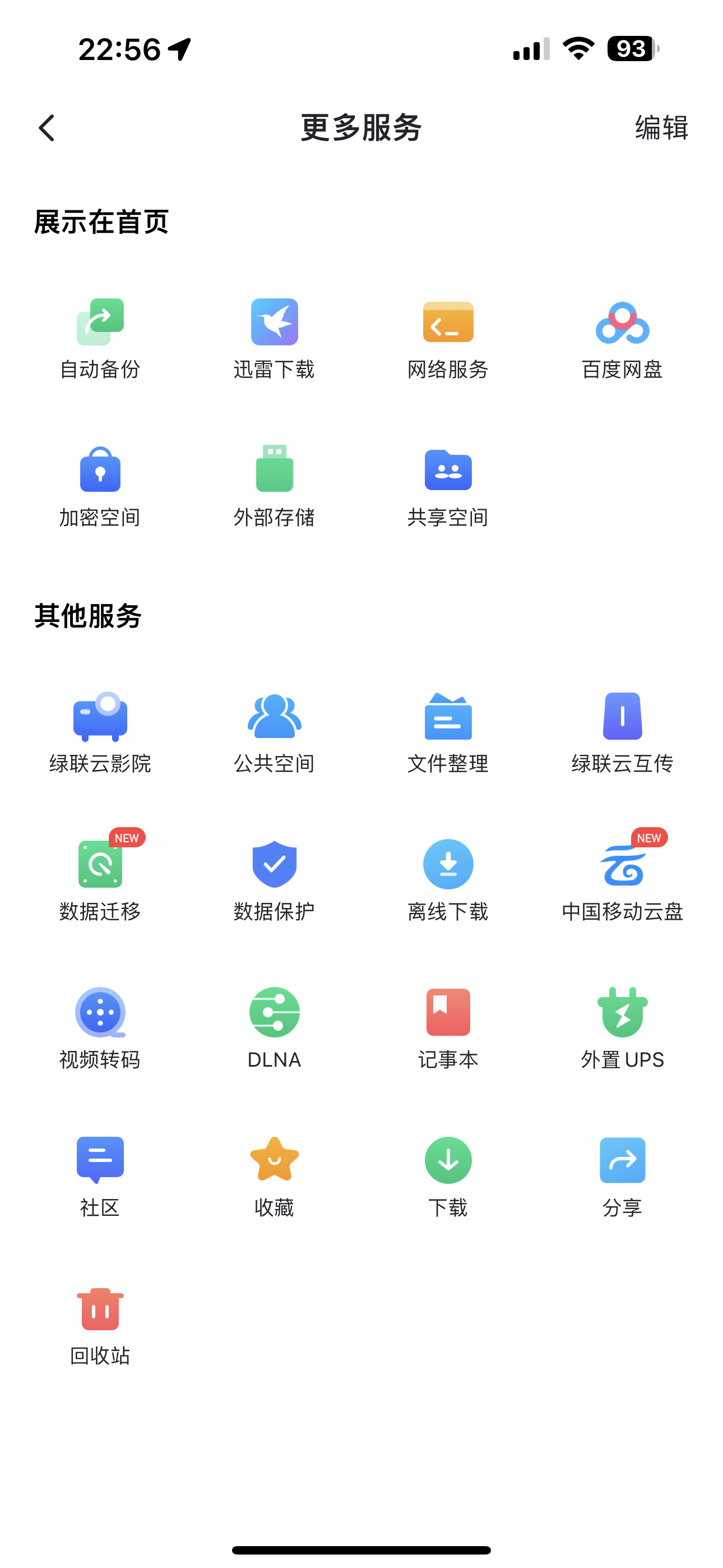View 收藏 favorites
723x1568 pixels.
pyautogui.click(x=275, y=1177)
